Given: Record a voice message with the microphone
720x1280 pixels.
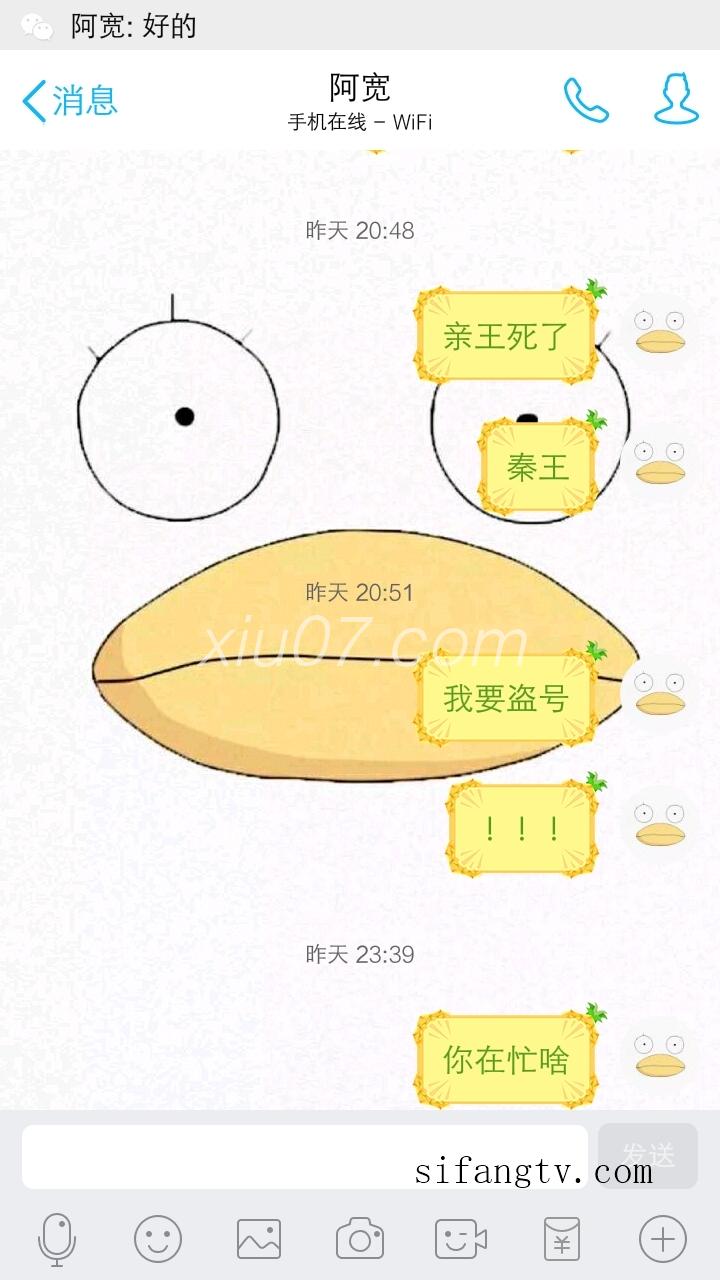Looking at the screenshot, I should pyautogui.click(x=57, y=1240).
